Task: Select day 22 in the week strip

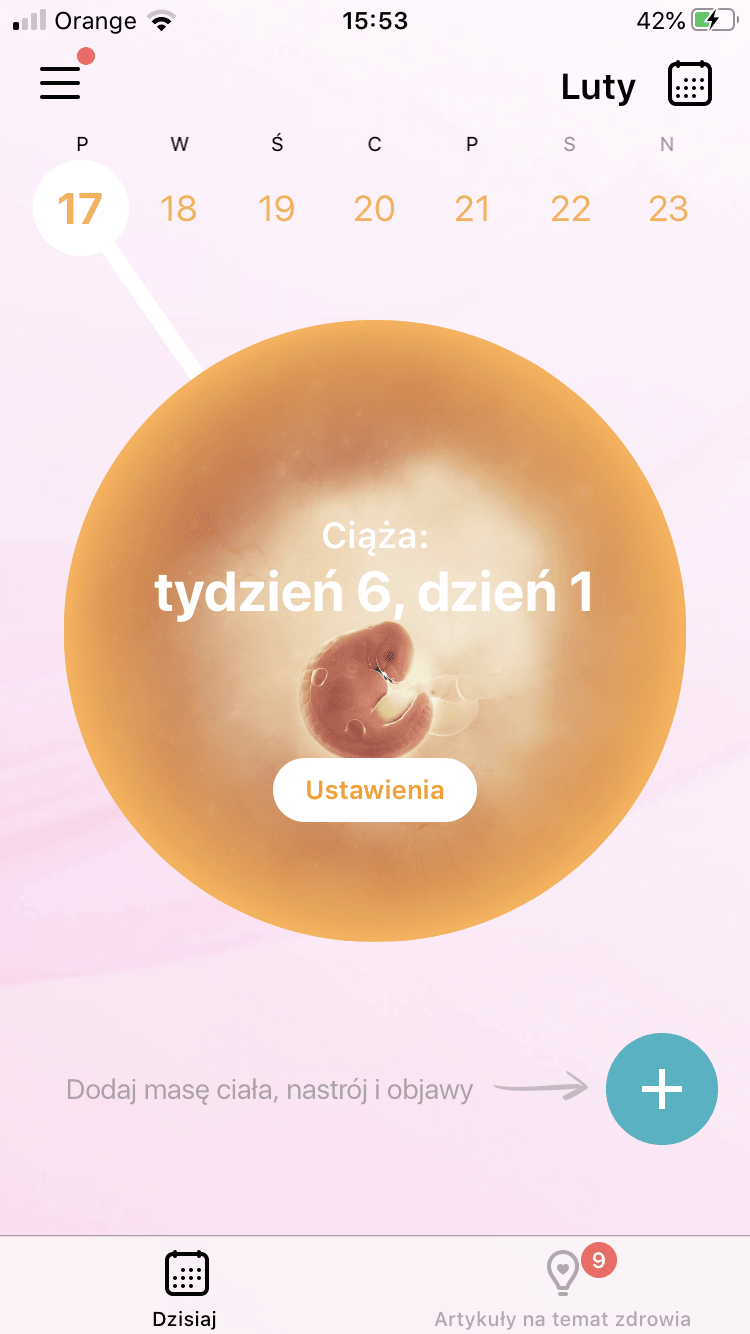Action: [x=570, y=208]
